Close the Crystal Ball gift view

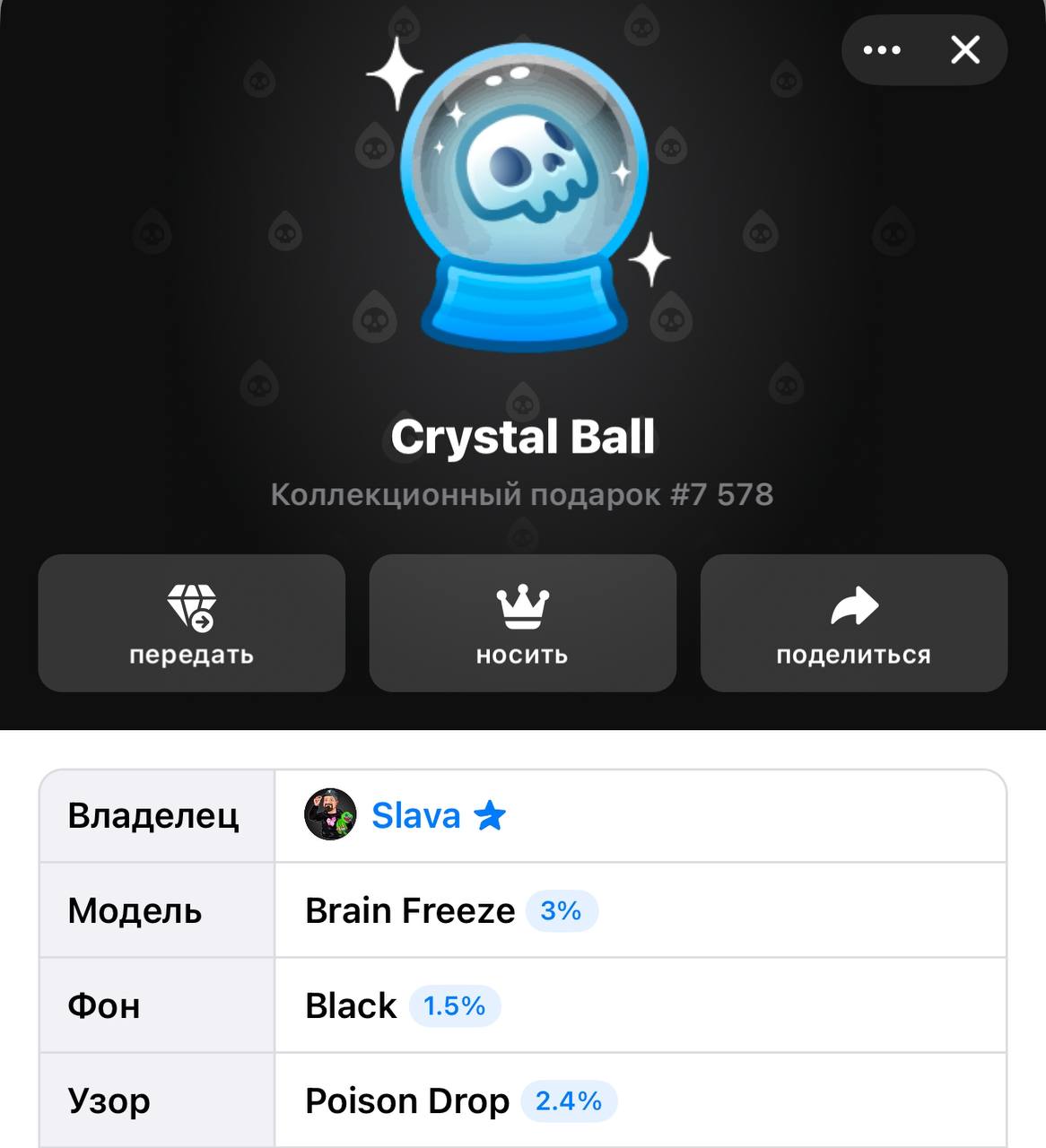click(965, 50)
